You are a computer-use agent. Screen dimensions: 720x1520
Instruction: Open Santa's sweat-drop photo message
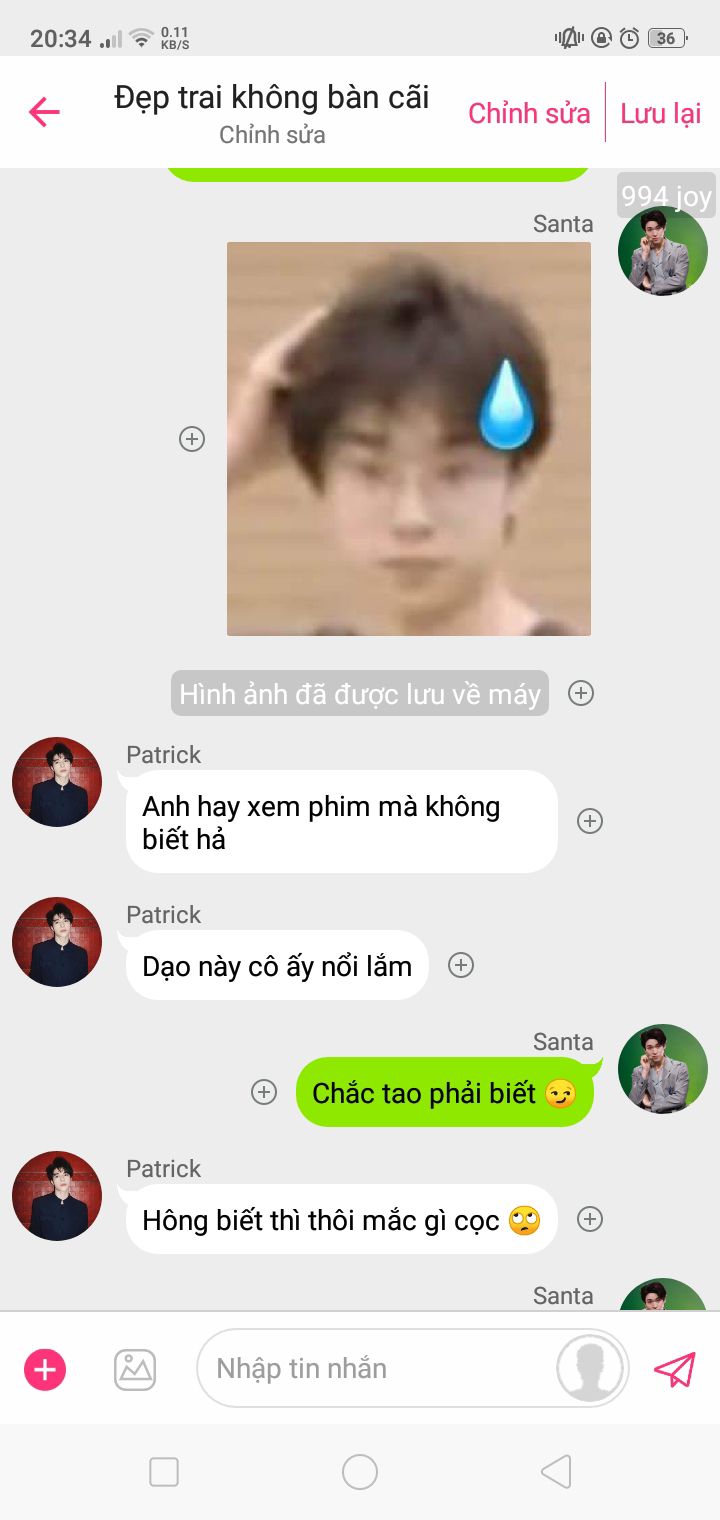409,439
